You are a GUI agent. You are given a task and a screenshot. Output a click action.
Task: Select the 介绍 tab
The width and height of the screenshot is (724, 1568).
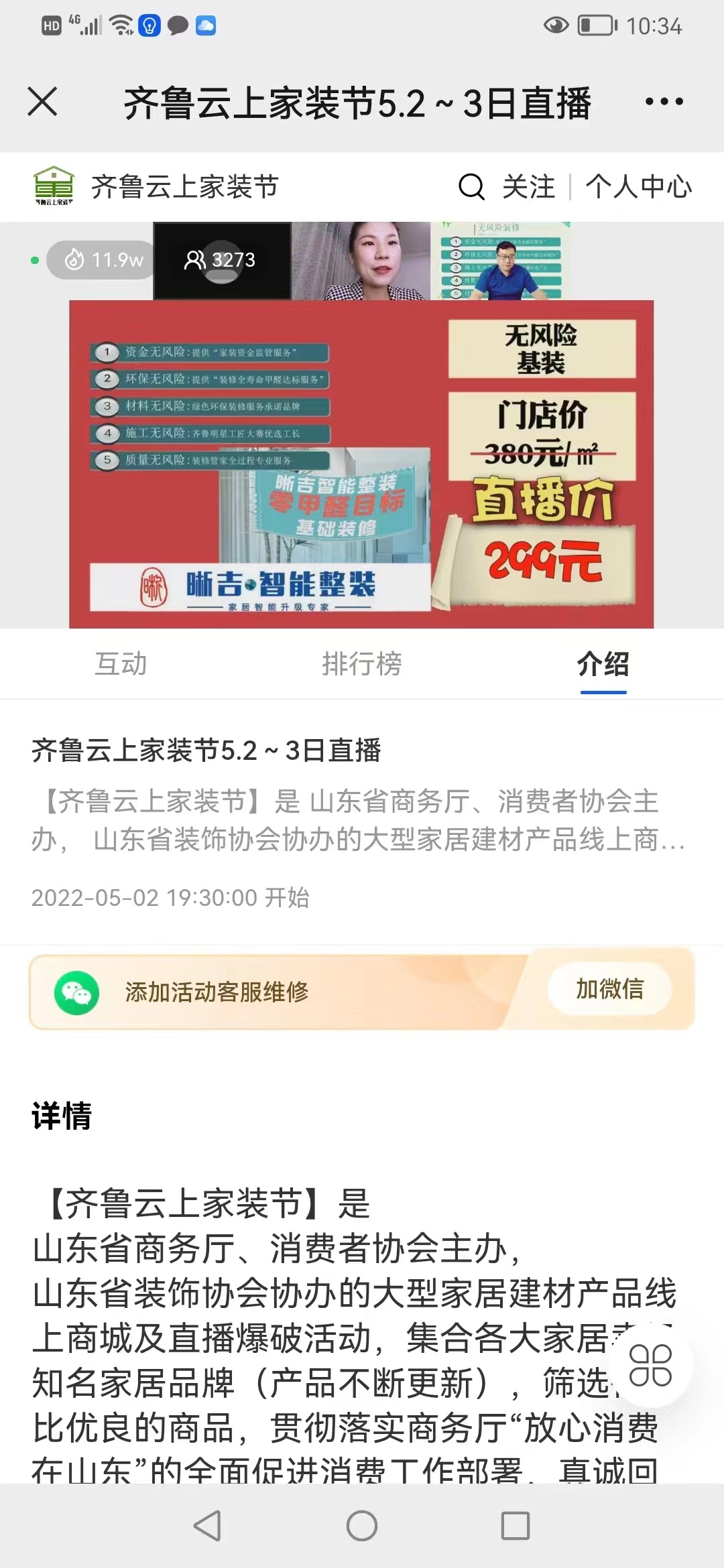(603, 664)
